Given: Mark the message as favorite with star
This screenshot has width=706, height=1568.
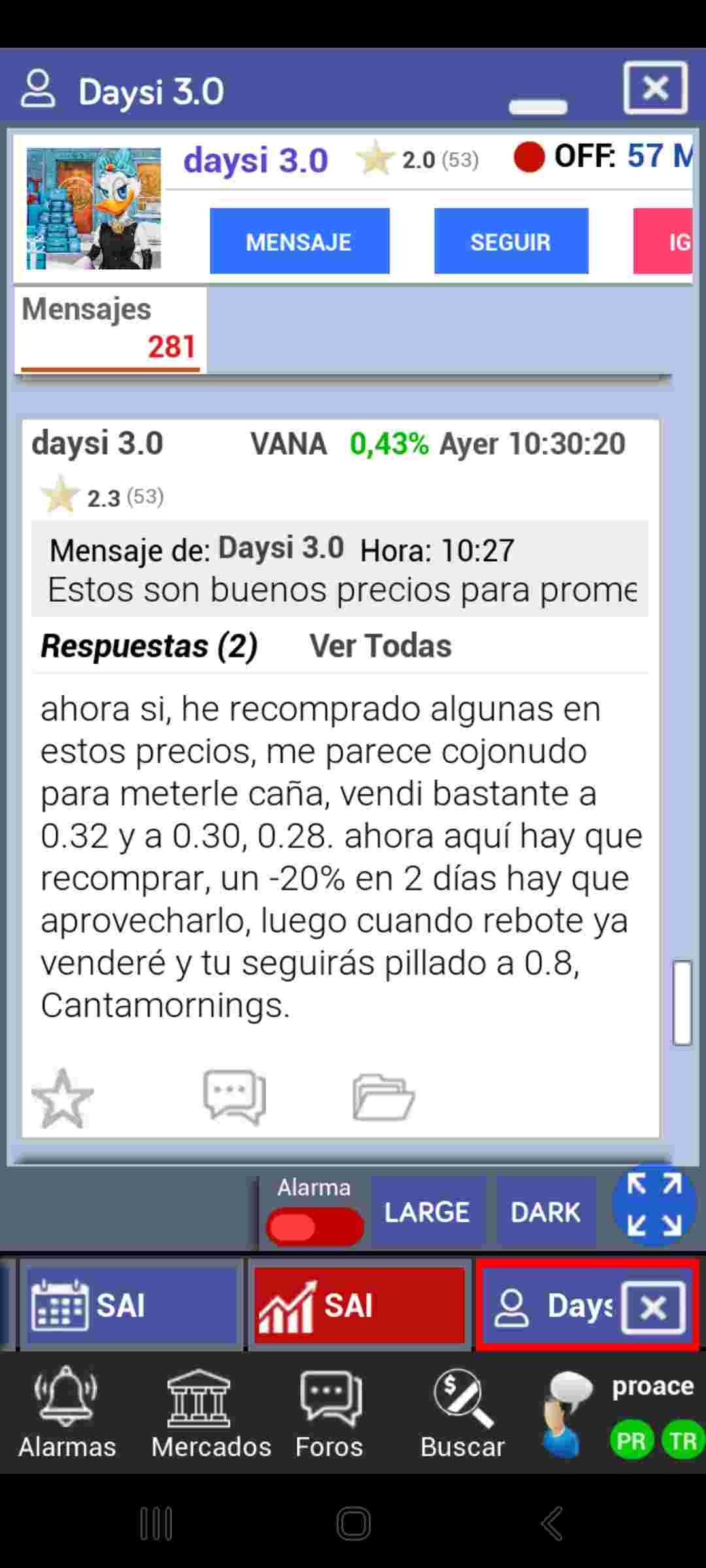Looking at the screenshot, I should (62, 1098).
